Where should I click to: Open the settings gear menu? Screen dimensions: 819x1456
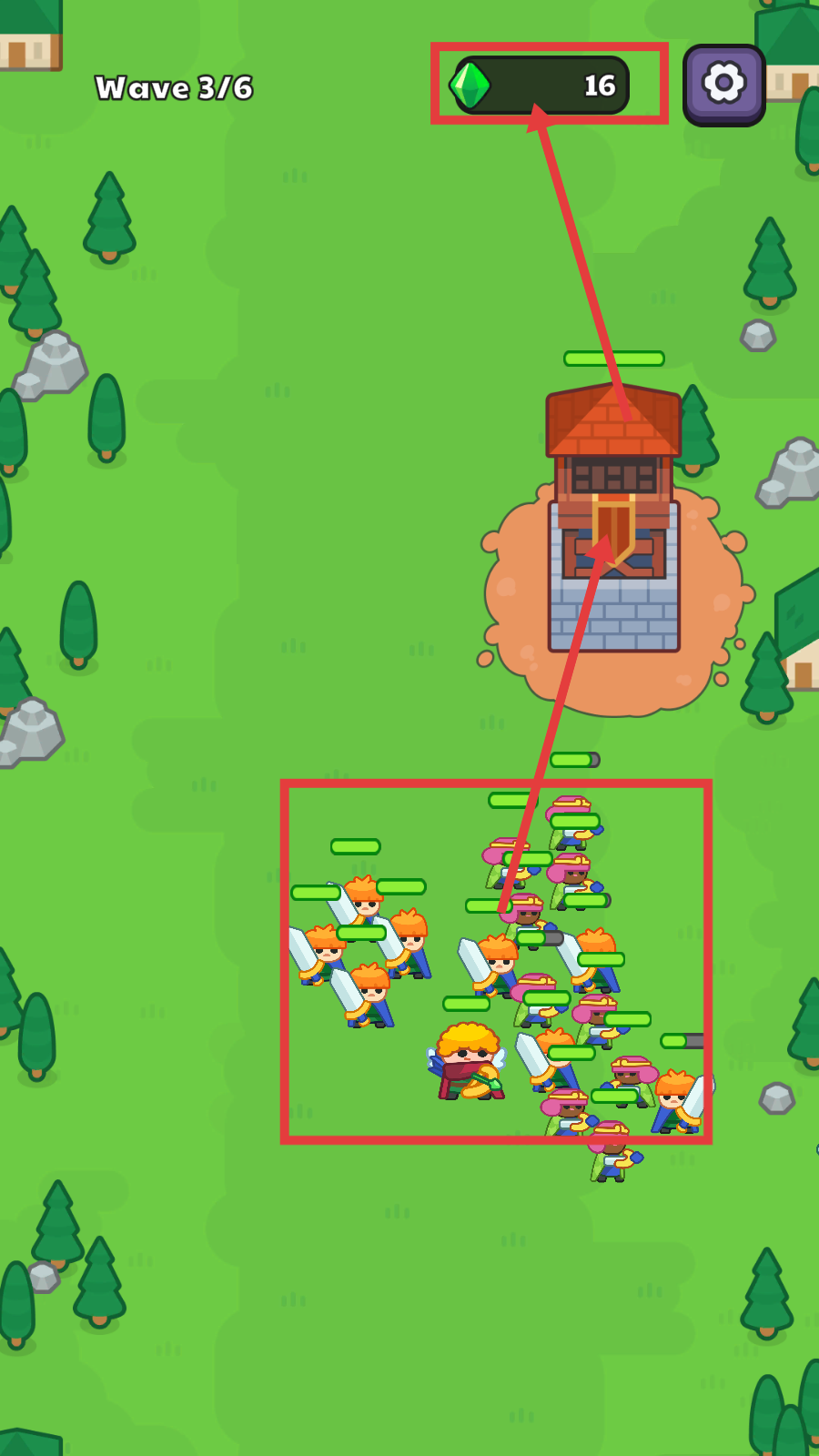723,84
